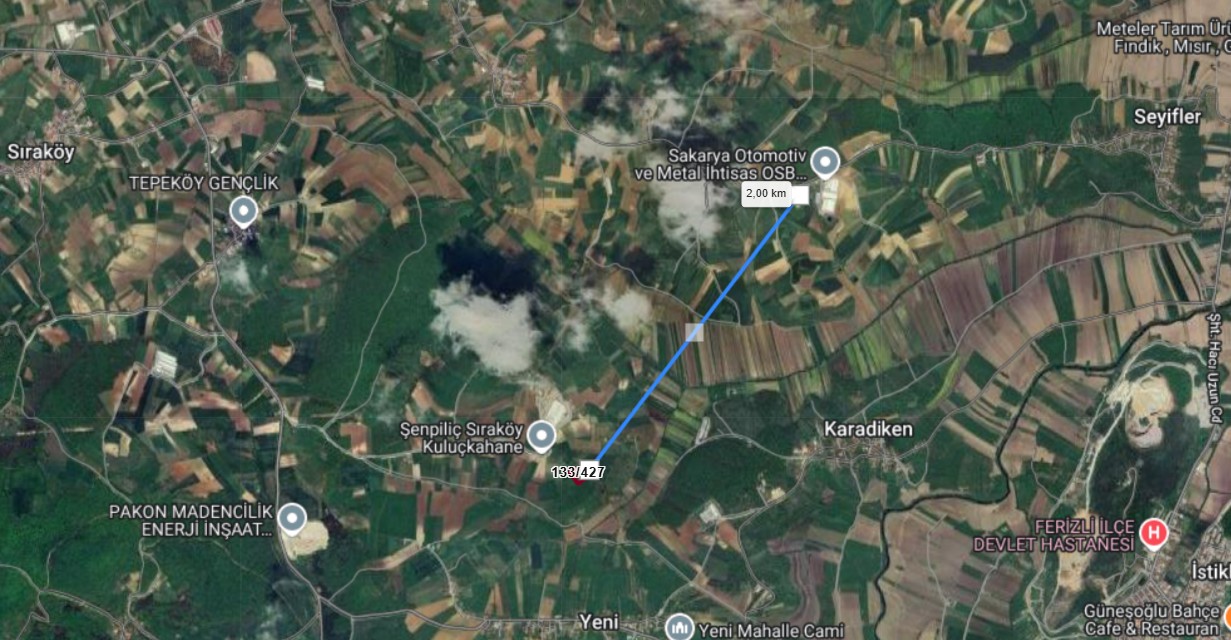This screenshot has width=1231, height=640.
Task: Open the Ferizli İlçe Devlet Hastanesi hospital marker
Action: 1154,534
